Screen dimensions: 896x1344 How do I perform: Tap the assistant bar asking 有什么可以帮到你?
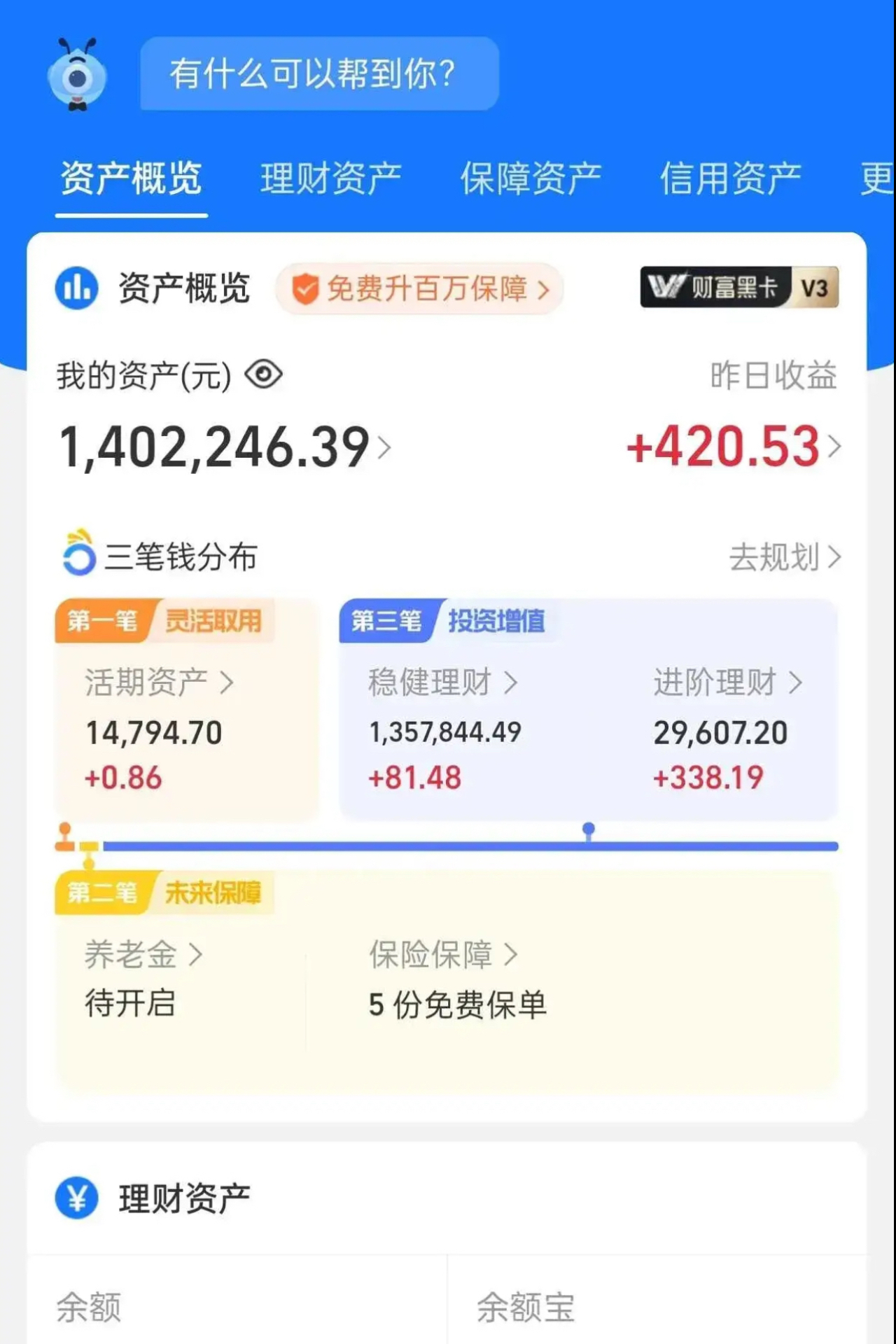click(x=319, y=73)
